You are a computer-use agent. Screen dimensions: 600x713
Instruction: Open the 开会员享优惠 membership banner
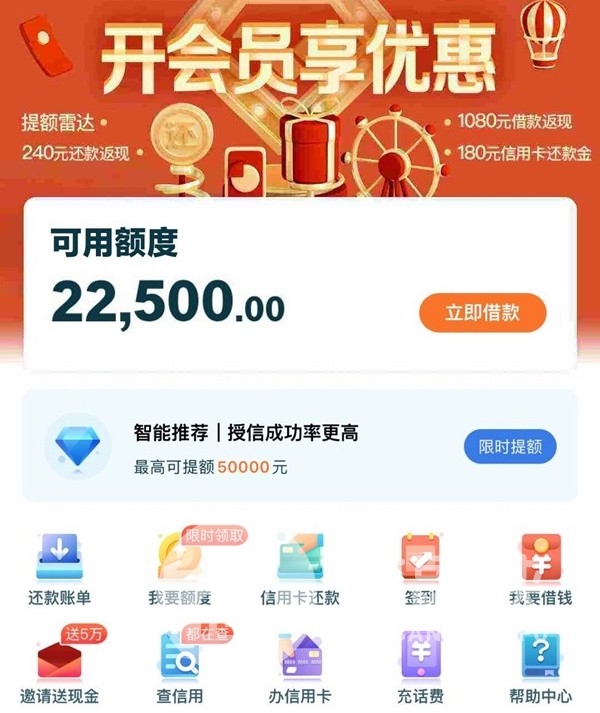coord(300,90)
